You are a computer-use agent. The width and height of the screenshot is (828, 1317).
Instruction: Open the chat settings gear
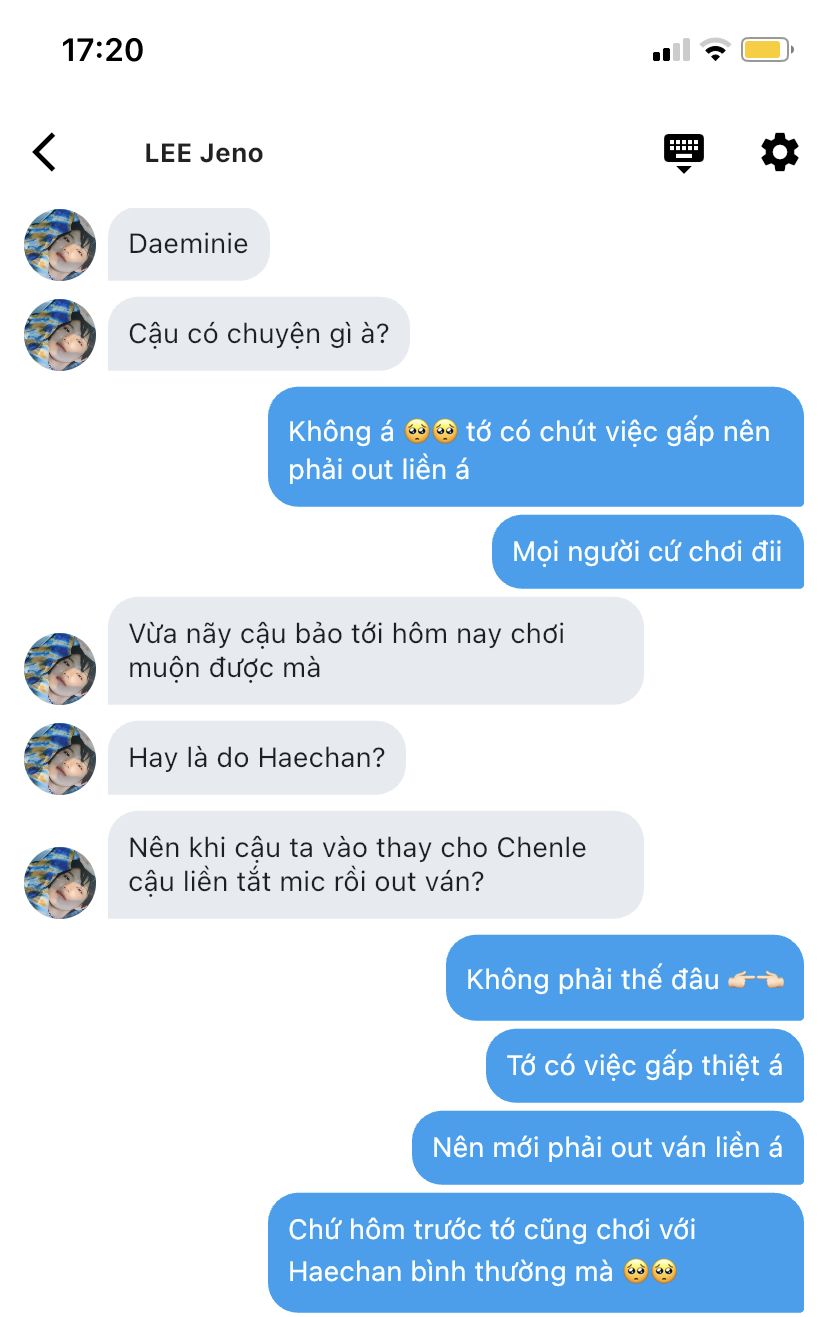pos(780,153)
